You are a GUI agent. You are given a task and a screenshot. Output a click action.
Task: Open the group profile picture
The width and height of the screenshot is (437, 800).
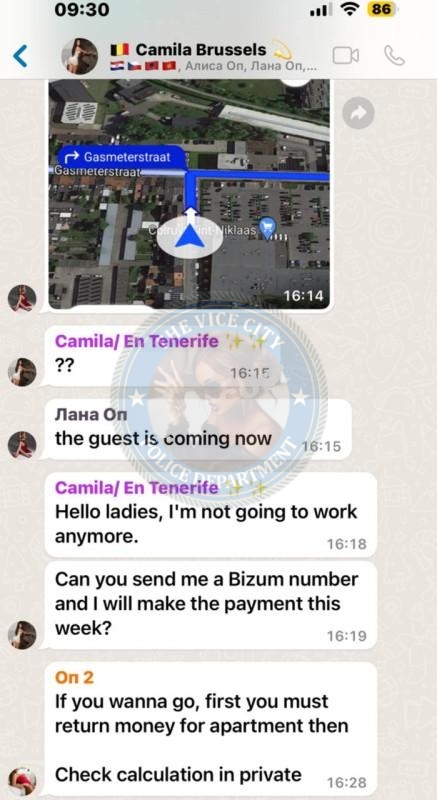[x=80, y=56]
